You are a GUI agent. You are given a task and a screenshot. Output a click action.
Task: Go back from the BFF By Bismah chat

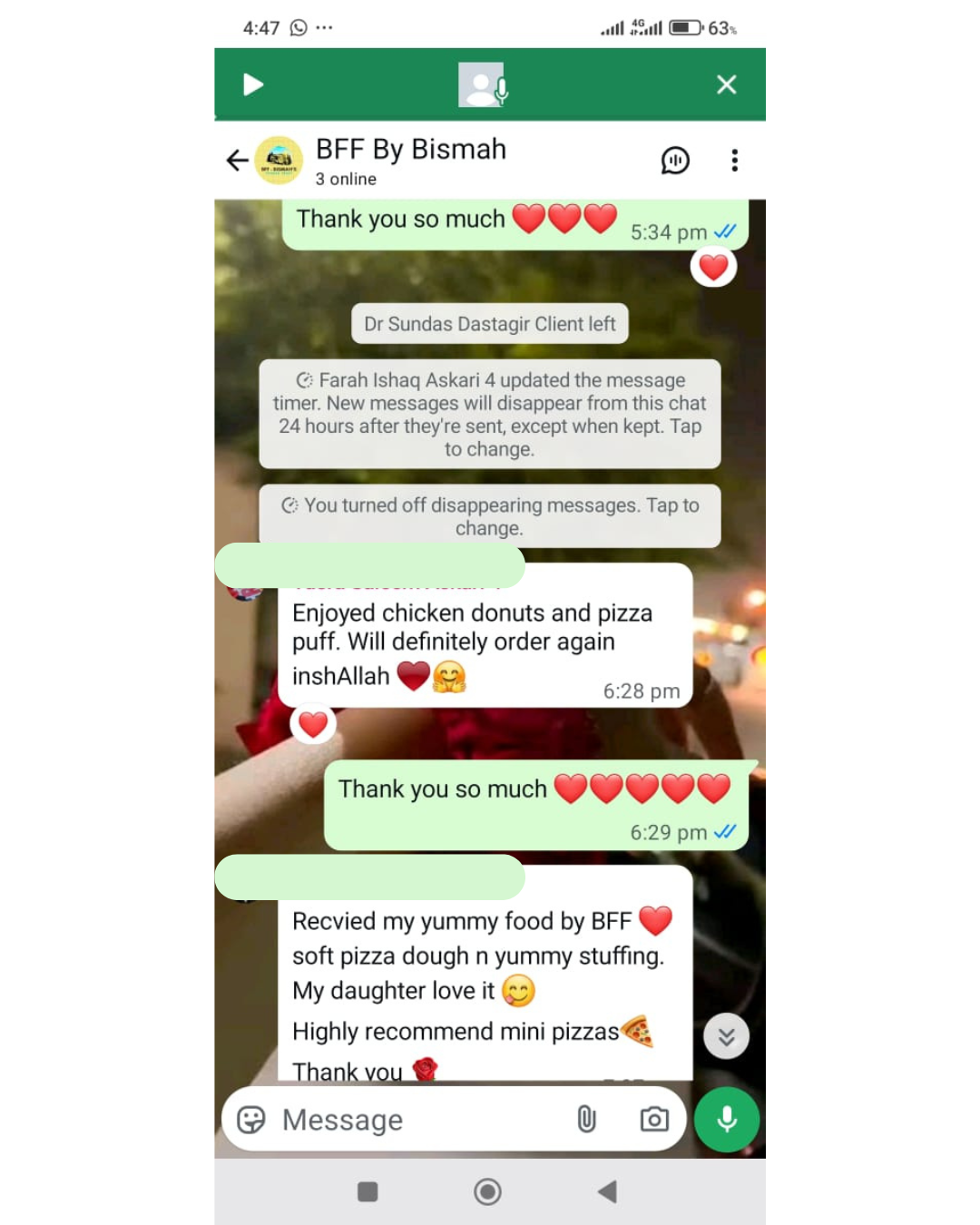click(x=238, y=161)
